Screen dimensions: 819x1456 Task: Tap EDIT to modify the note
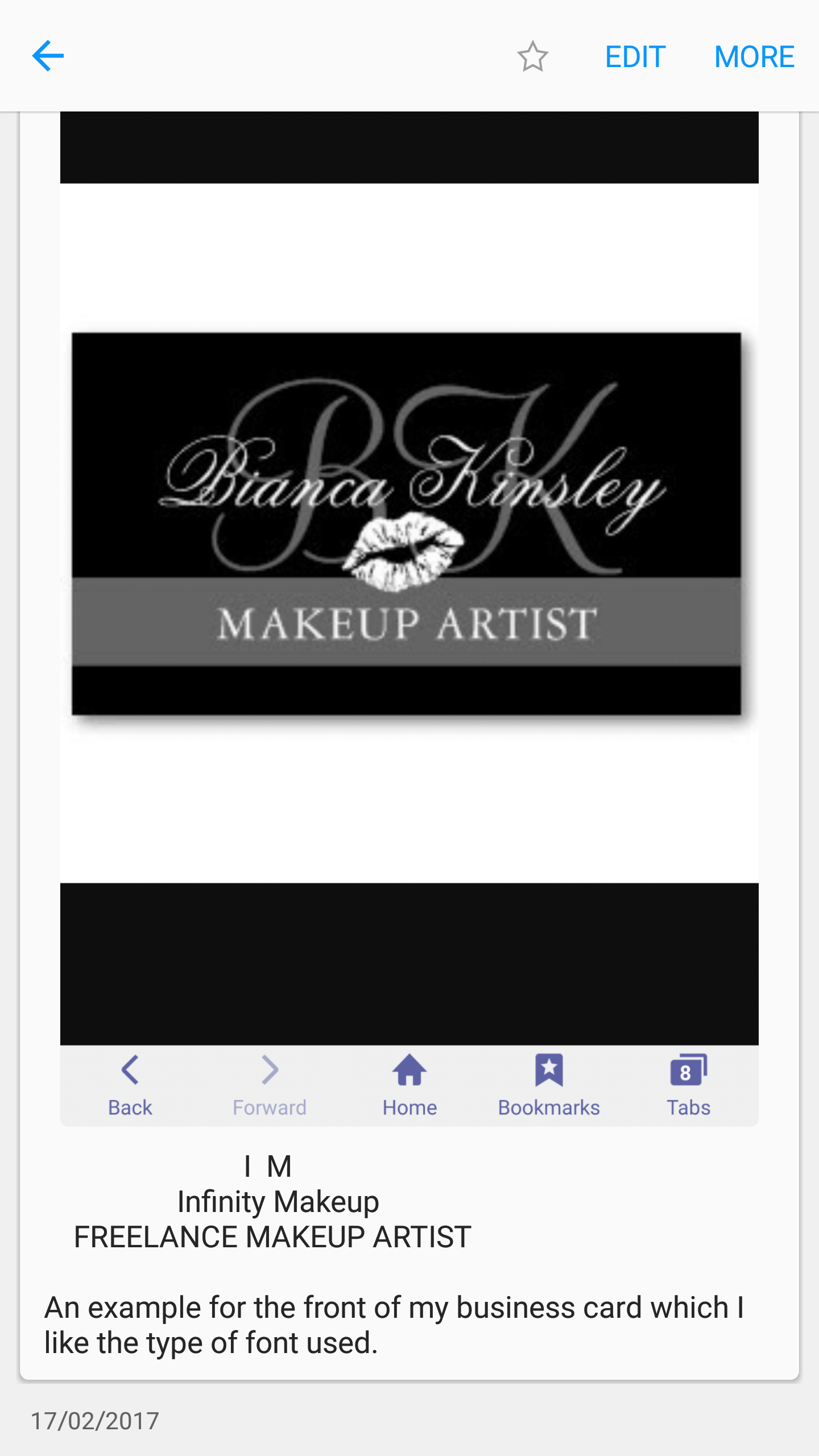tap(635, 56)
